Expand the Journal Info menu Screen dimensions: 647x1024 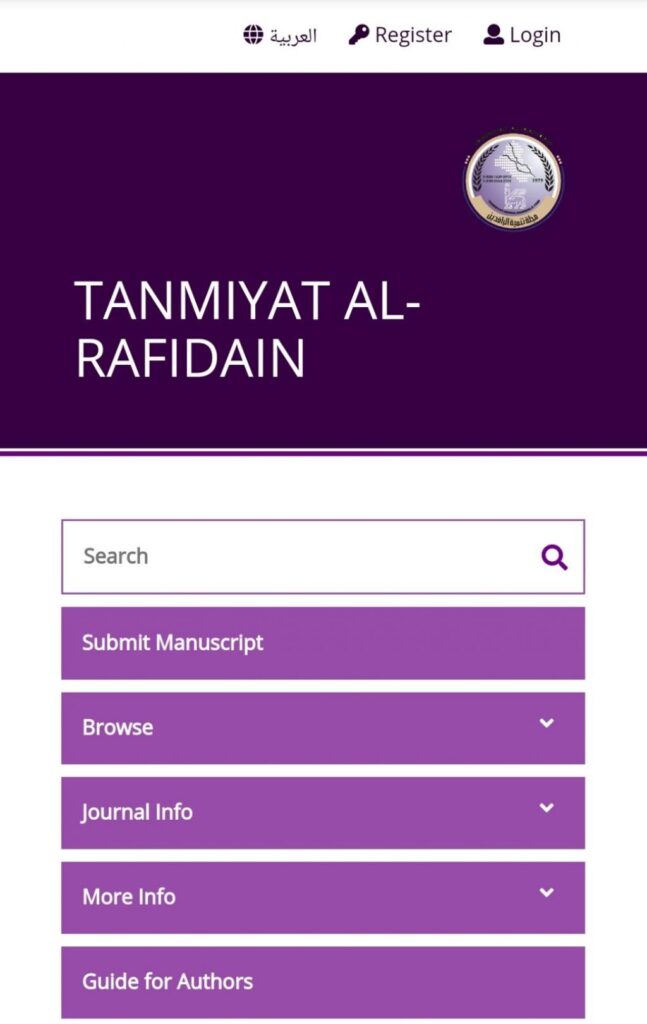tap(322, 812)
